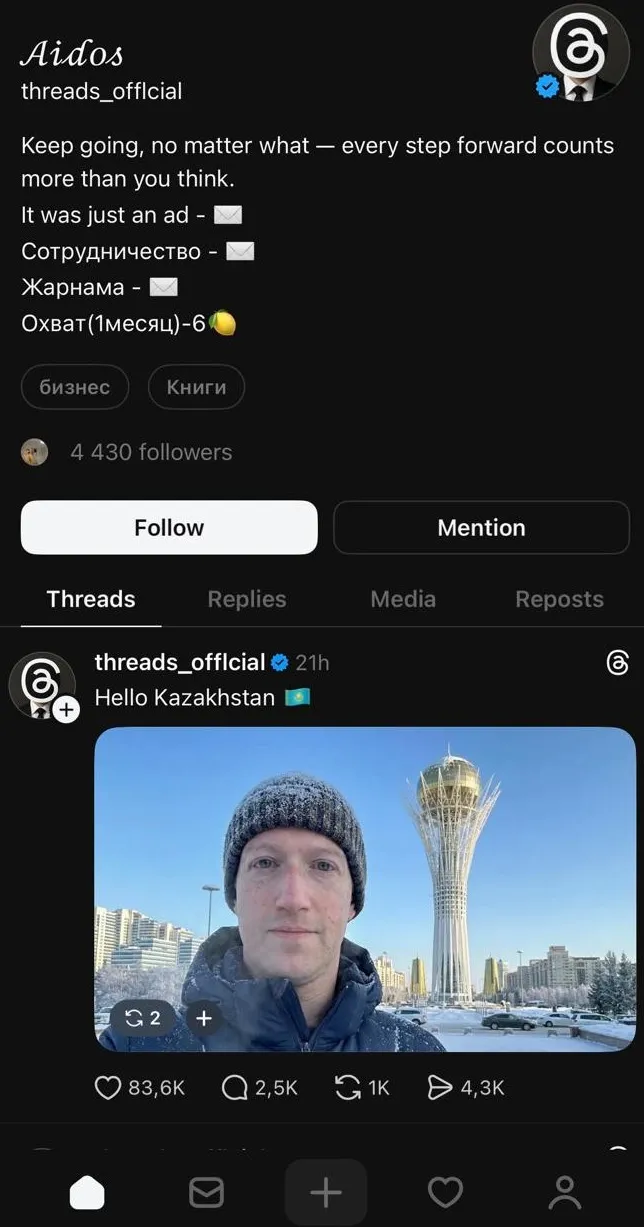
Task: Open the messages inbox tab
Action: [x=206, y=1191]
